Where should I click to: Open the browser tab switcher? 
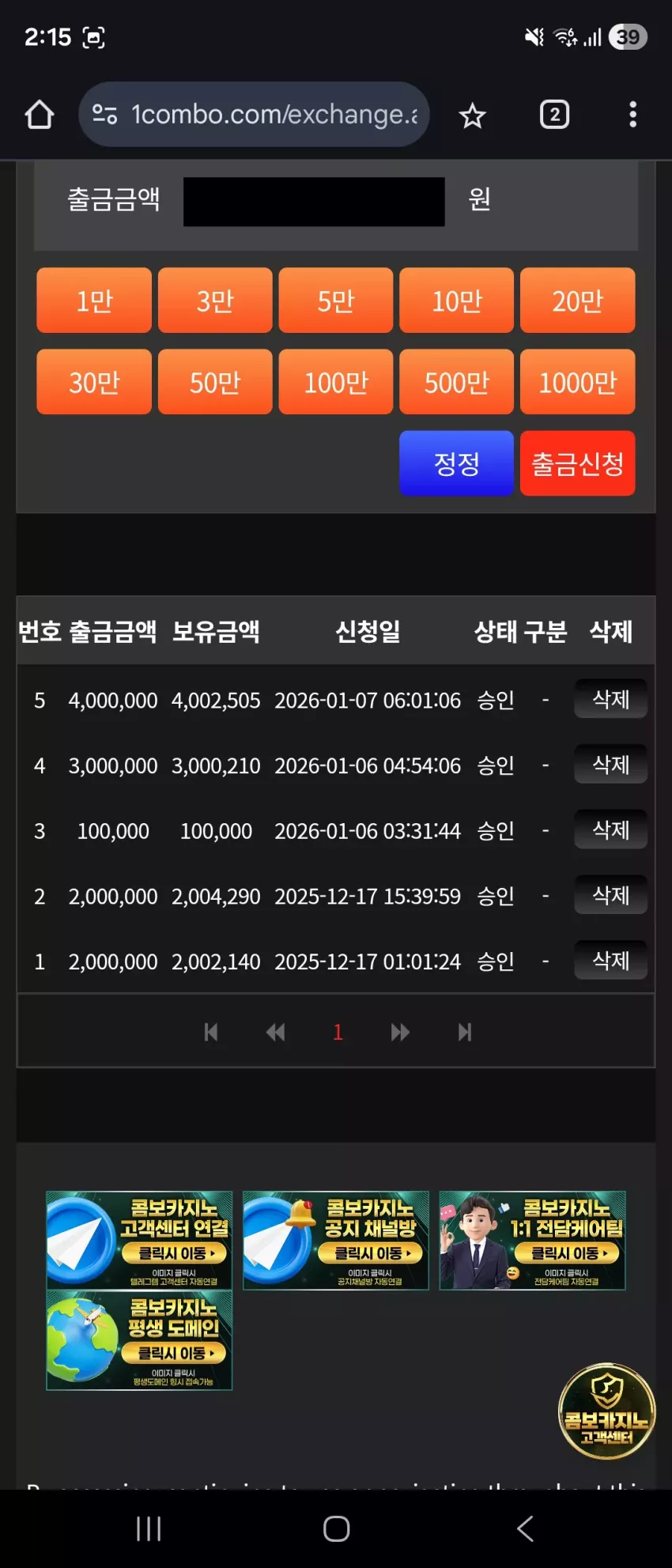tap(554, 115)
